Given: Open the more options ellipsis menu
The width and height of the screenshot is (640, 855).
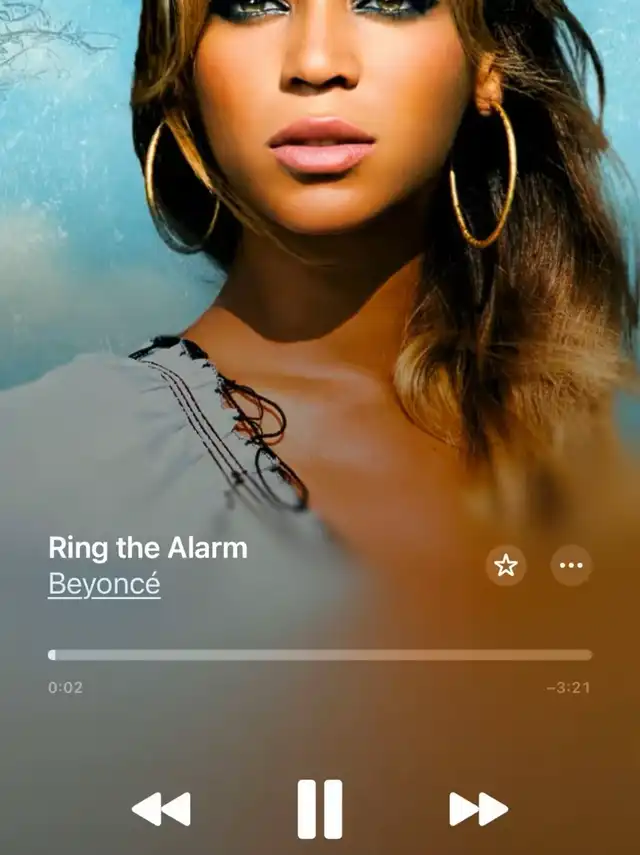Looking at the screenshot, I should [571, 566].
